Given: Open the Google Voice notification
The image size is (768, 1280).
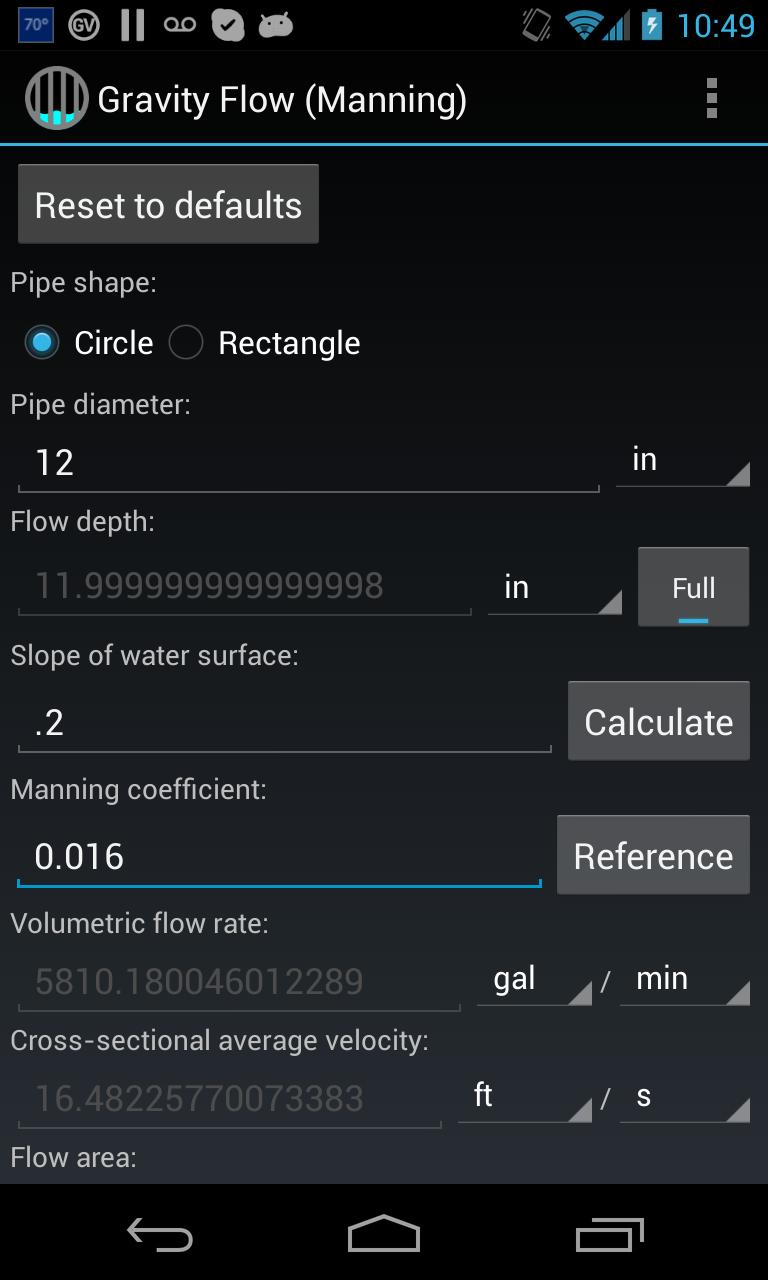Looking at the screenshot, I should [85, 24].
